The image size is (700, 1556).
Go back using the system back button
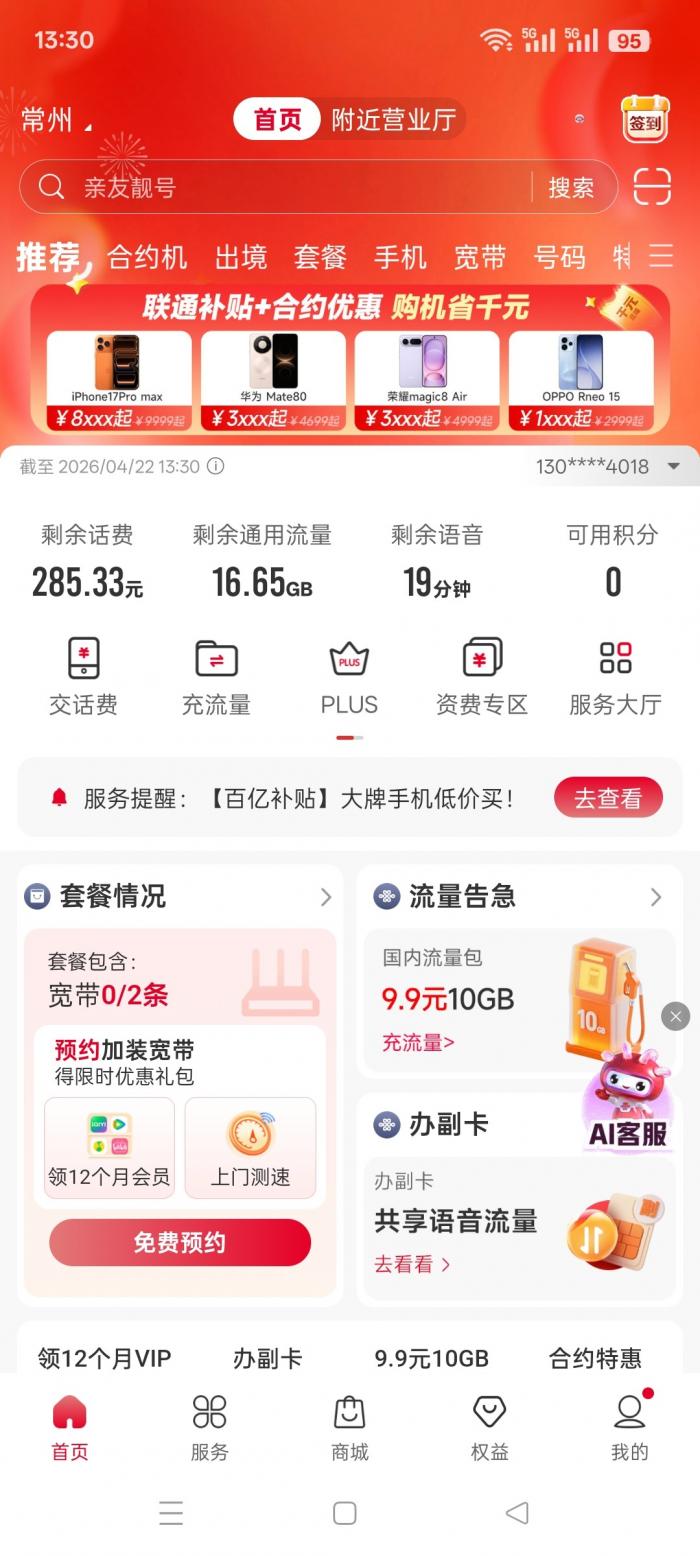[517, 1513]
